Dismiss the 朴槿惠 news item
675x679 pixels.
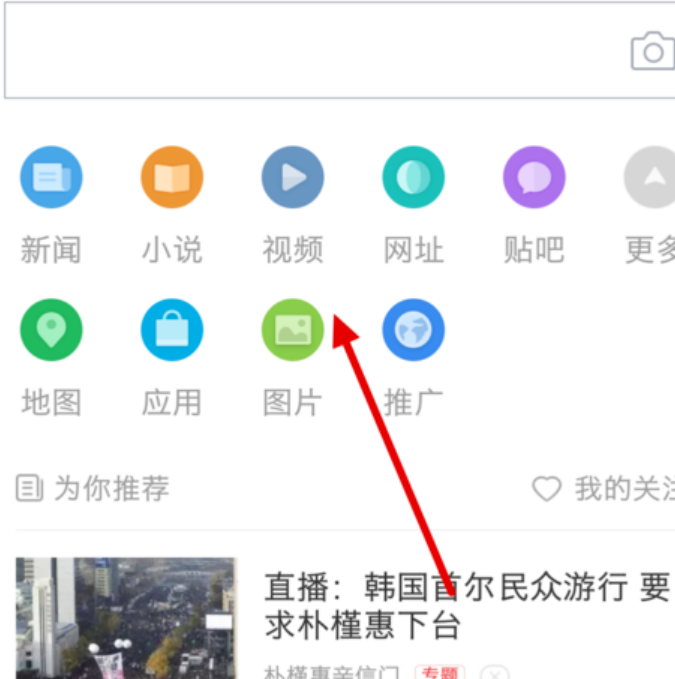[492, 673]
